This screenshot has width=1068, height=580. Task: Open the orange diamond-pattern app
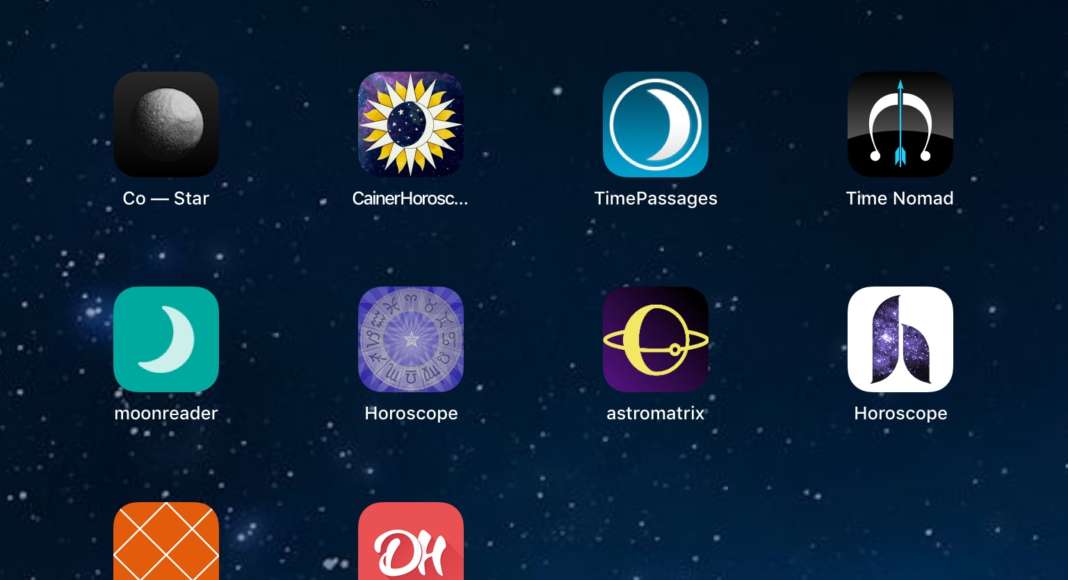pyautogui.click(x=166, y=542)
